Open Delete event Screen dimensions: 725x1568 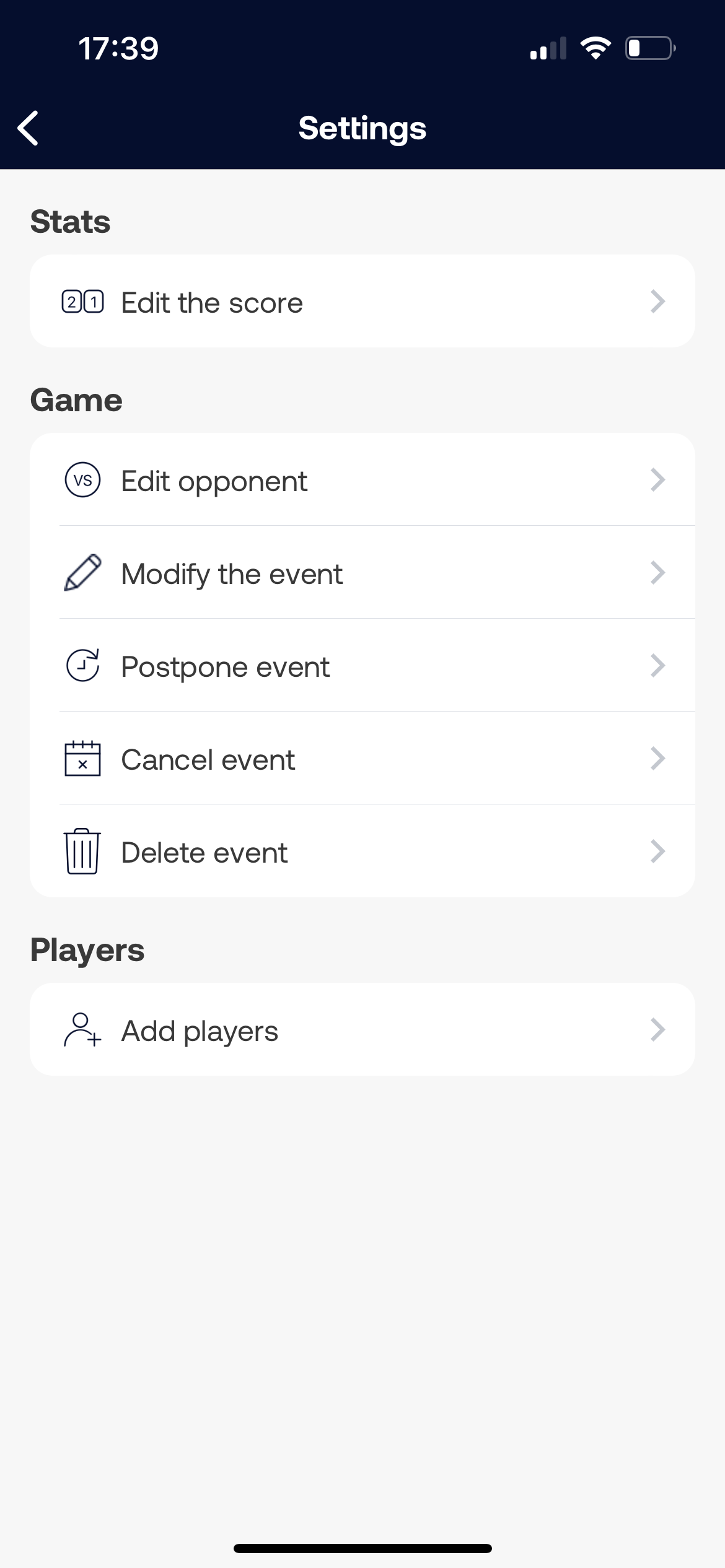point(362,852)
